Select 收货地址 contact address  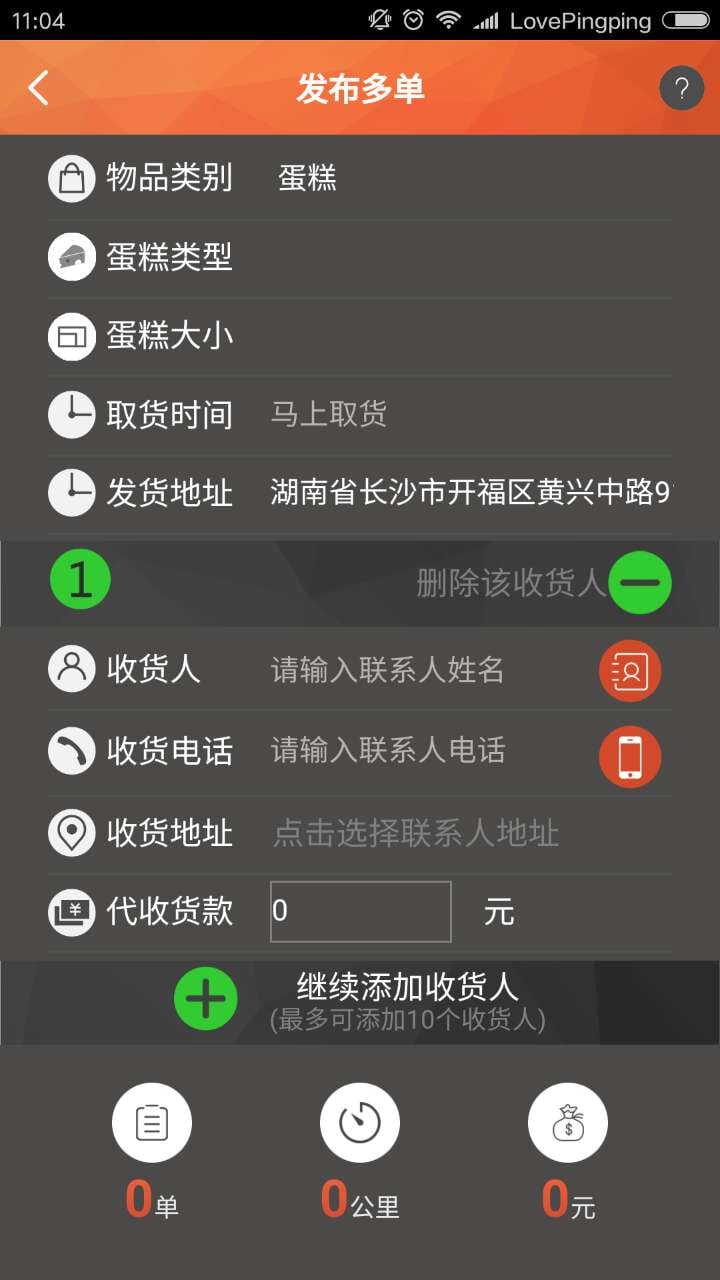(x=360, y=833)
